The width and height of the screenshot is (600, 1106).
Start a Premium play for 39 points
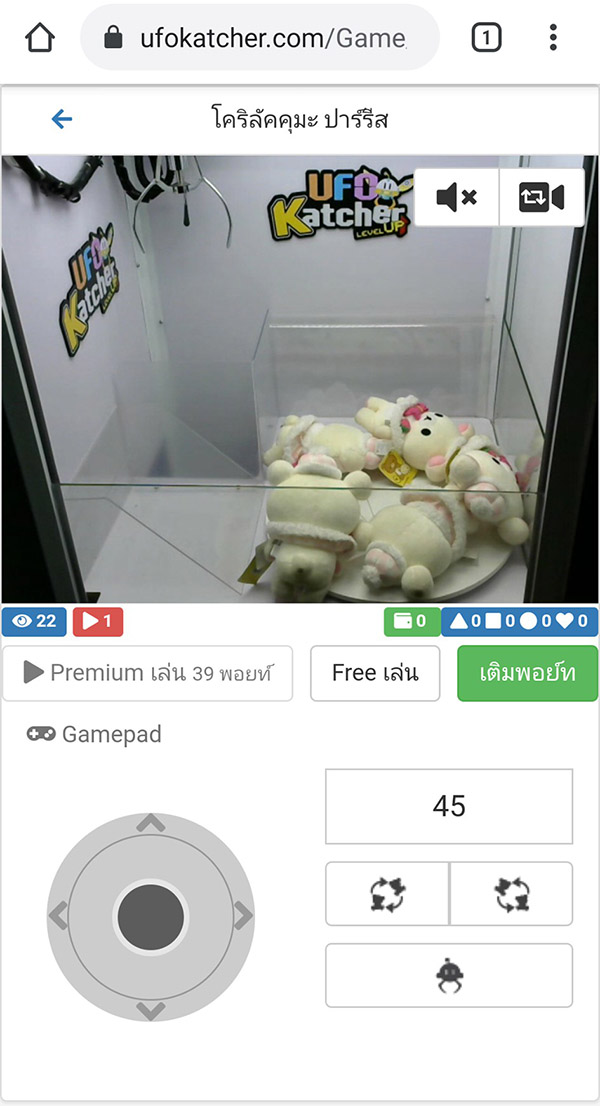tap(148, 673)
